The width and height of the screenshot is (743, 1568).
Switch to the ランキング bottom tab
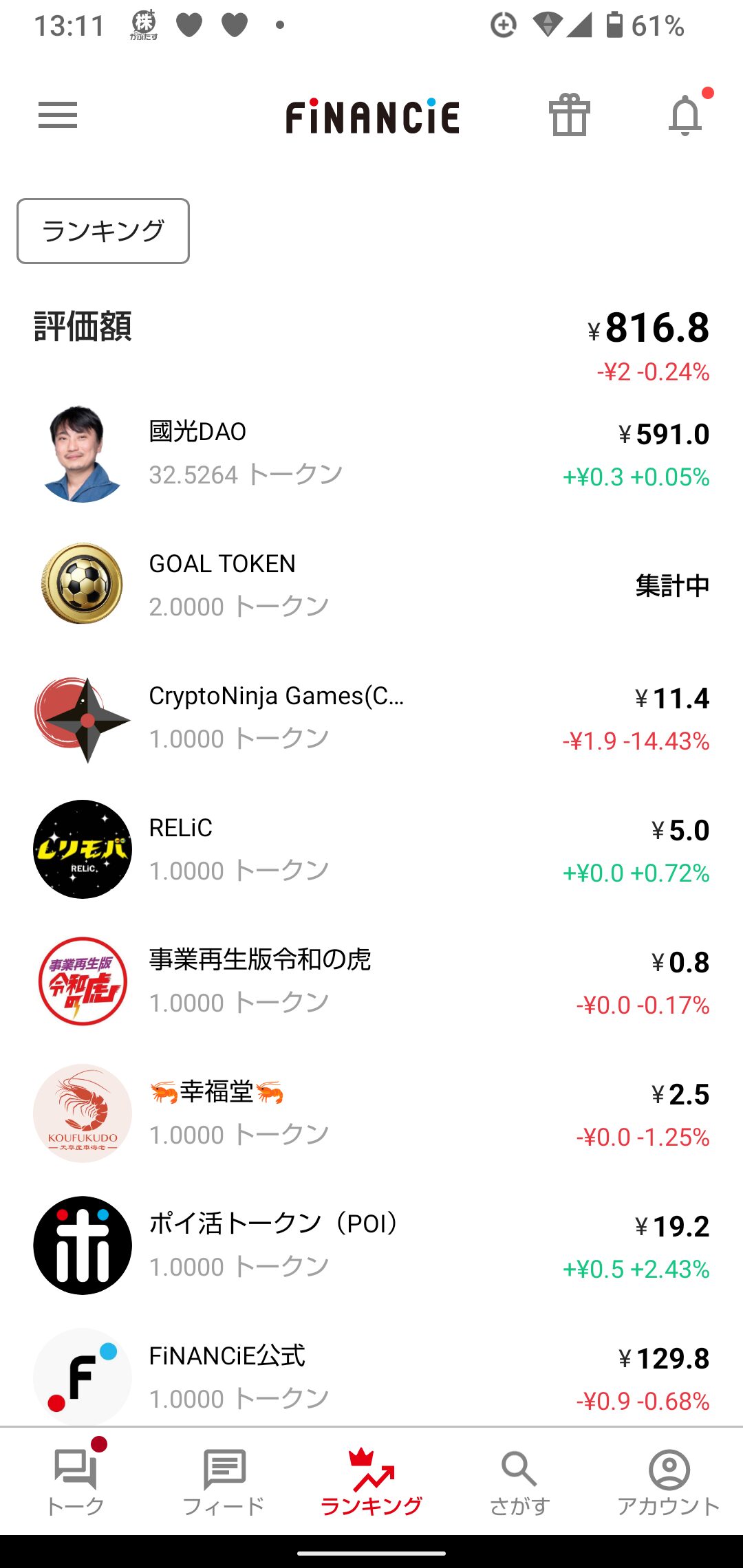click(x=371, y=1482)
